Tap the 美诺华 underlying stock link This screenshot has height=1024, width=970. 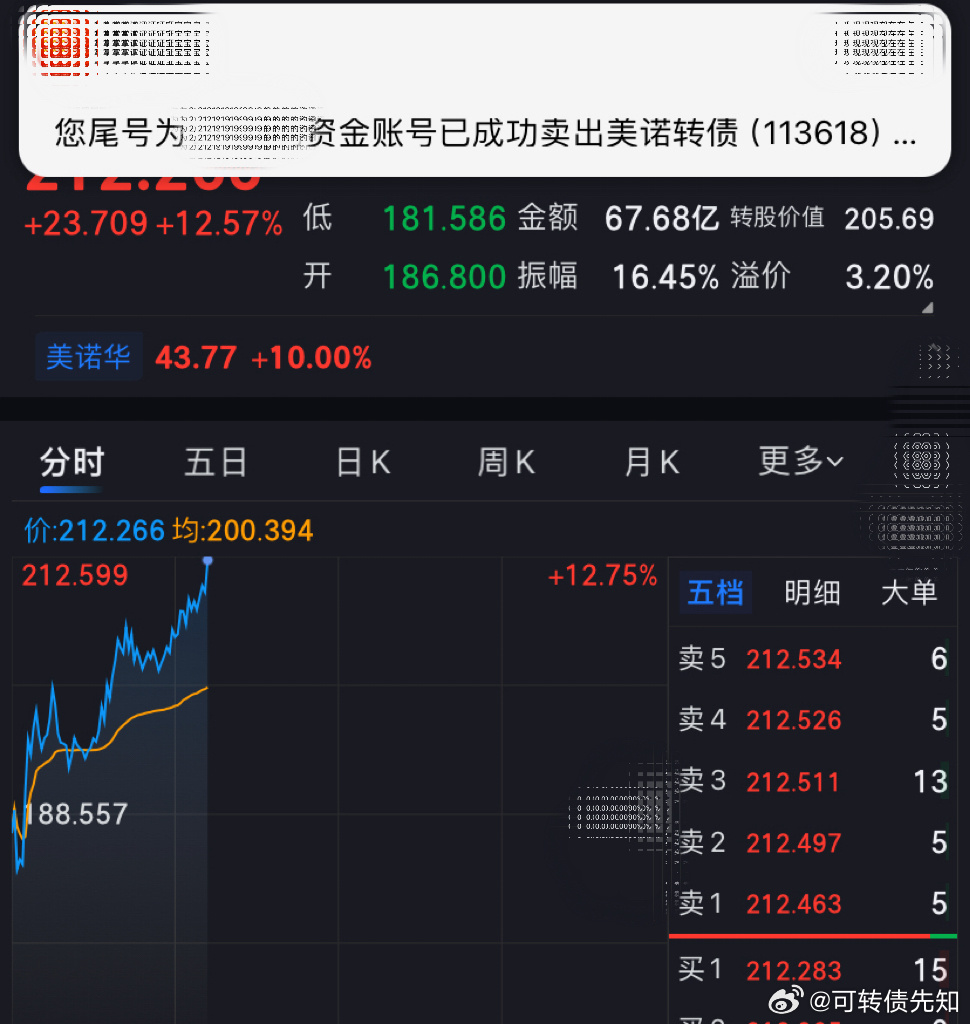pos(88,357)
